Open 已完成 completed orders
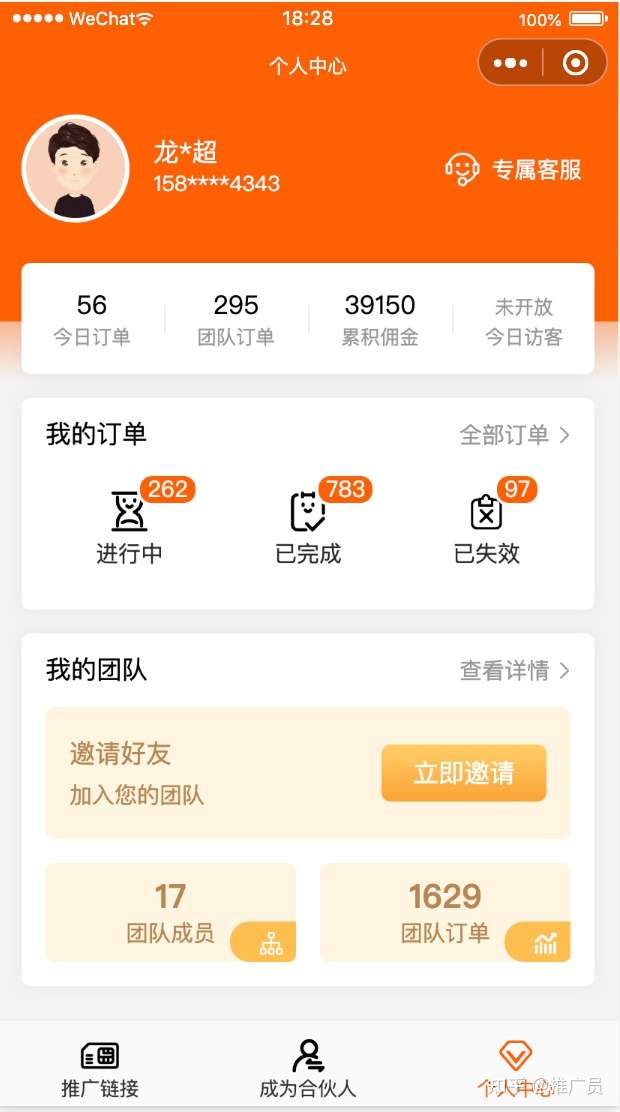This screenshot has width=620, height=1112. 308,527
